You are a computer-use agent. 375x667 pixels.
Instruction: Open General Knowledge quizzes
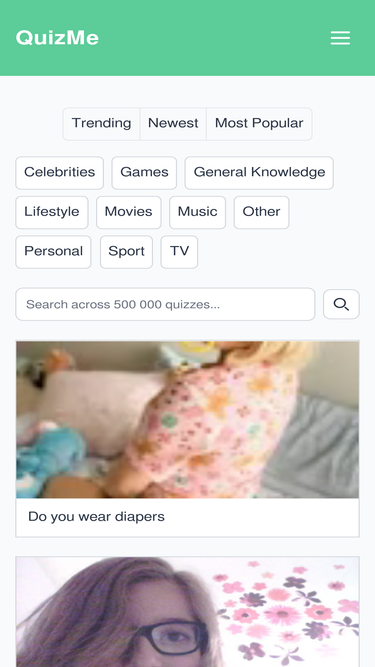point(259,172)
